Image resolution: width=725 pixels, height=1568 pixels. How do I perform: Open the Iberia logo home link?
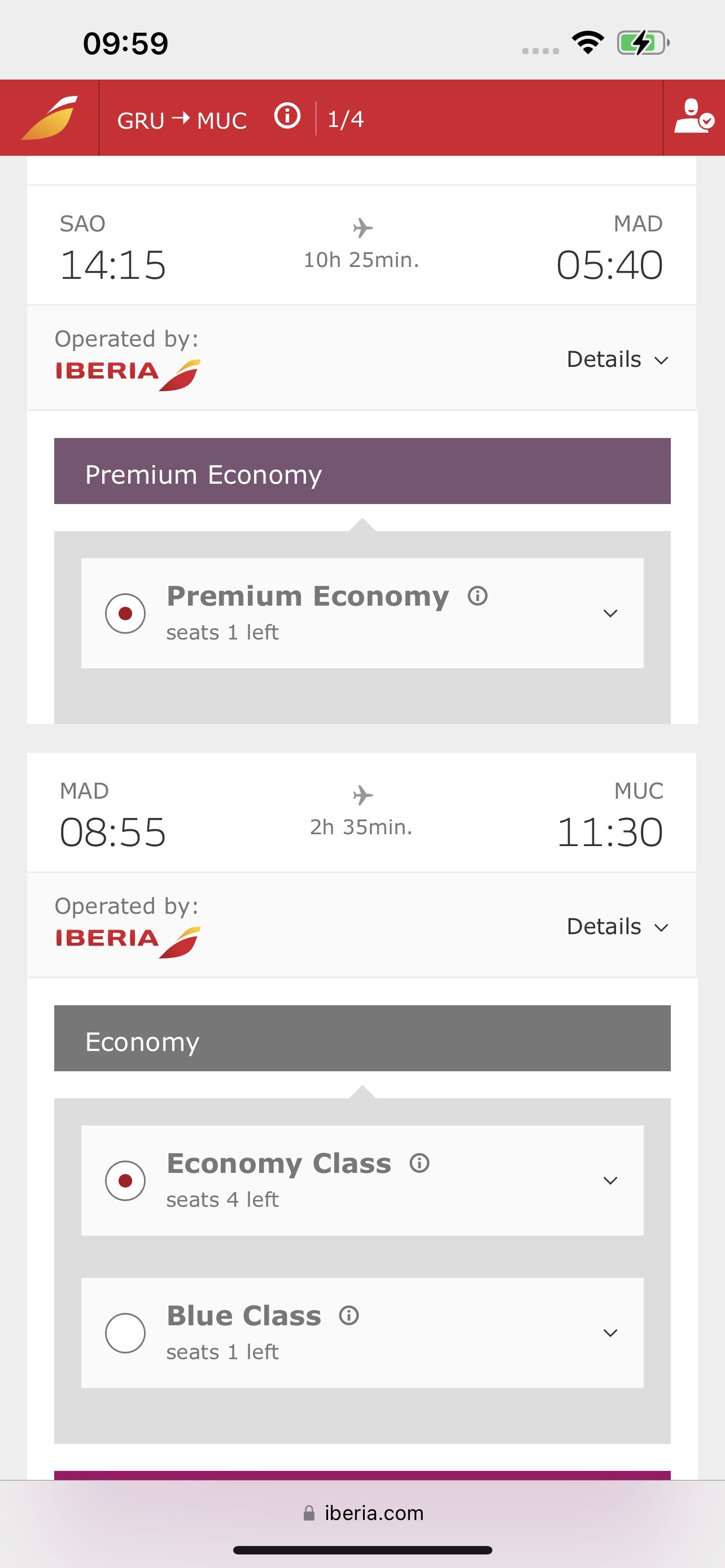coord(49,117)
